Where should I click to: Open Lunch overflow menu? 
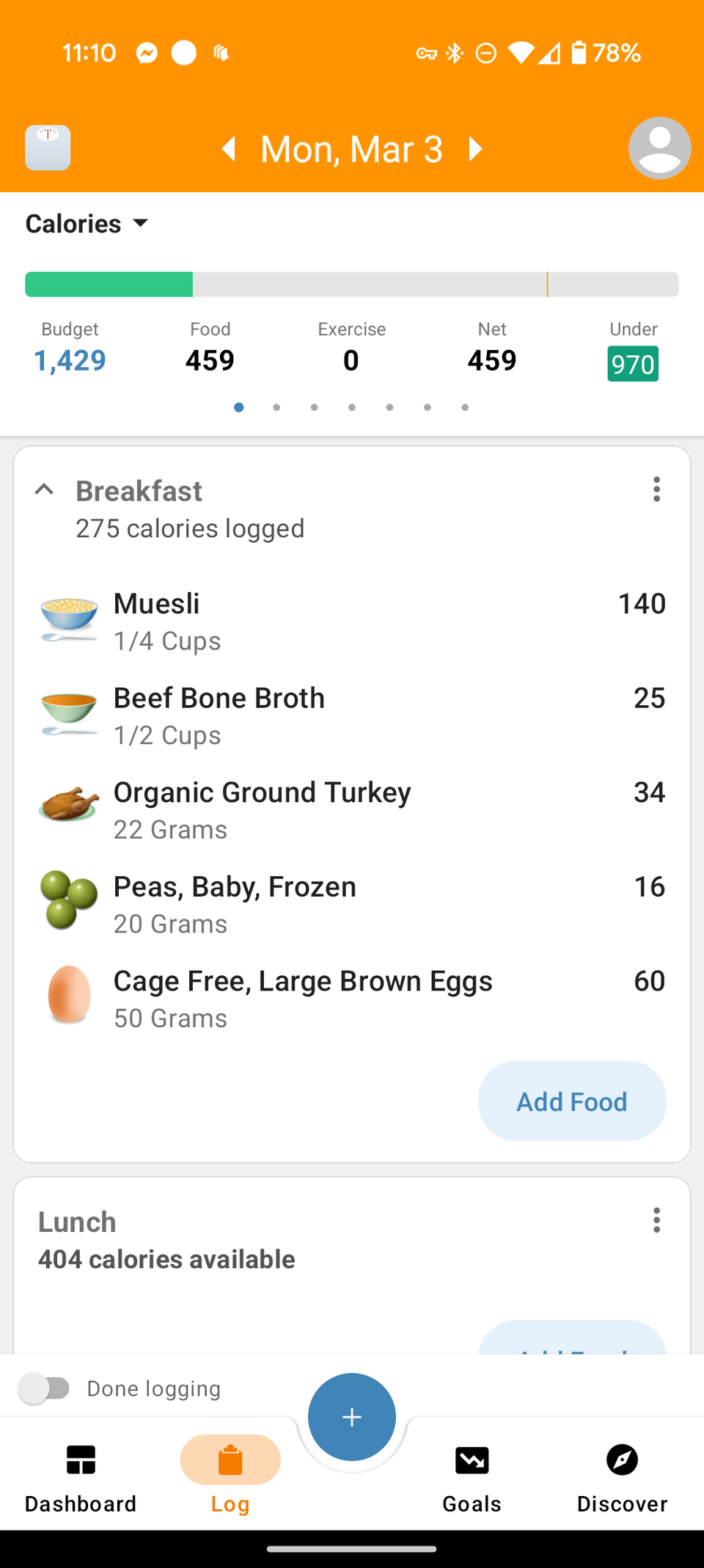tap(656, 1220)
